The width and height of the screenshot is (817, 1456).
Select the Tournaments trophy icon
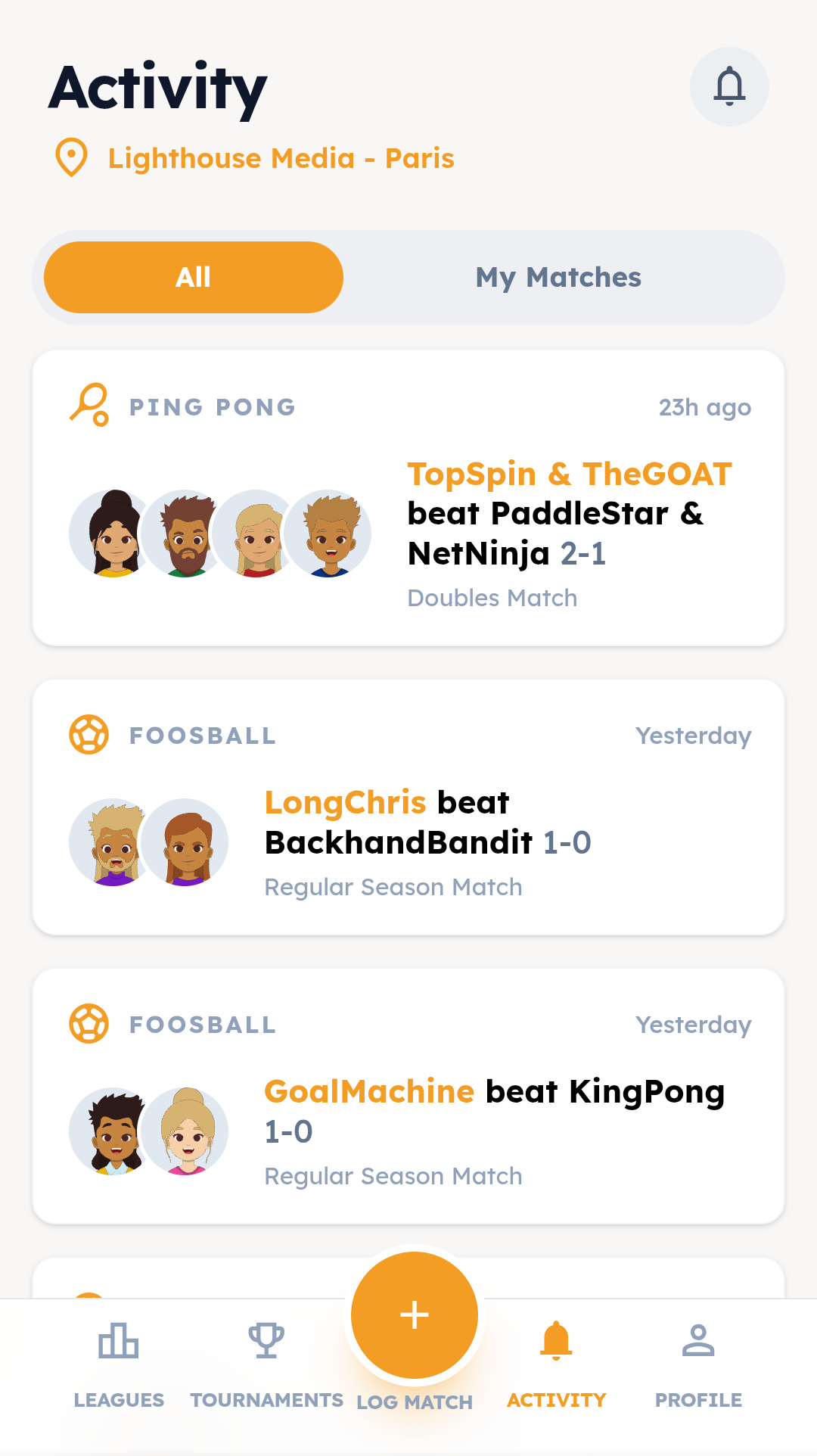point(266,1341)
